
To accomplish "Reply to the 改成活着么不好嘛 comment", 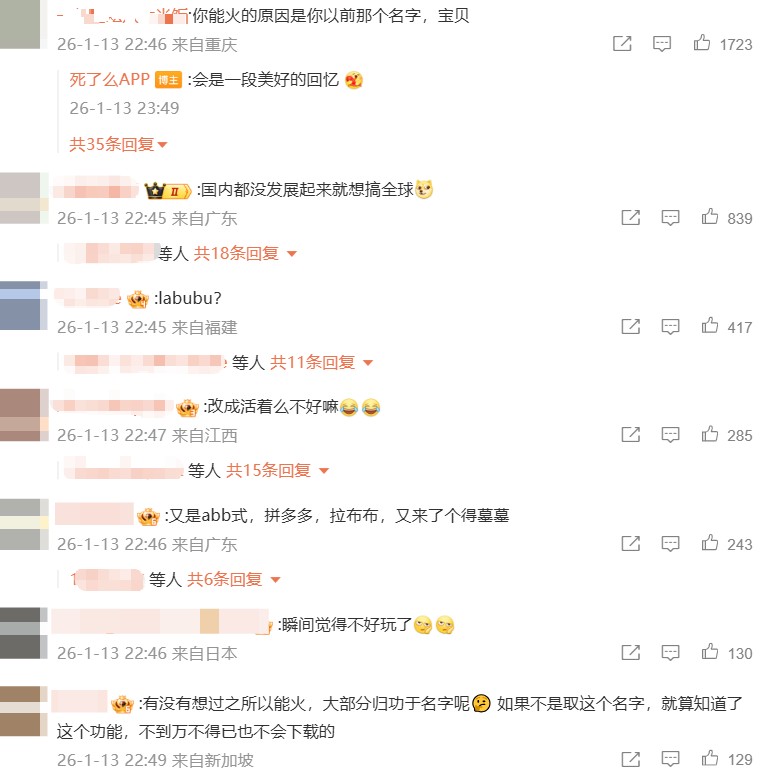I will click(x=671, y=434).
